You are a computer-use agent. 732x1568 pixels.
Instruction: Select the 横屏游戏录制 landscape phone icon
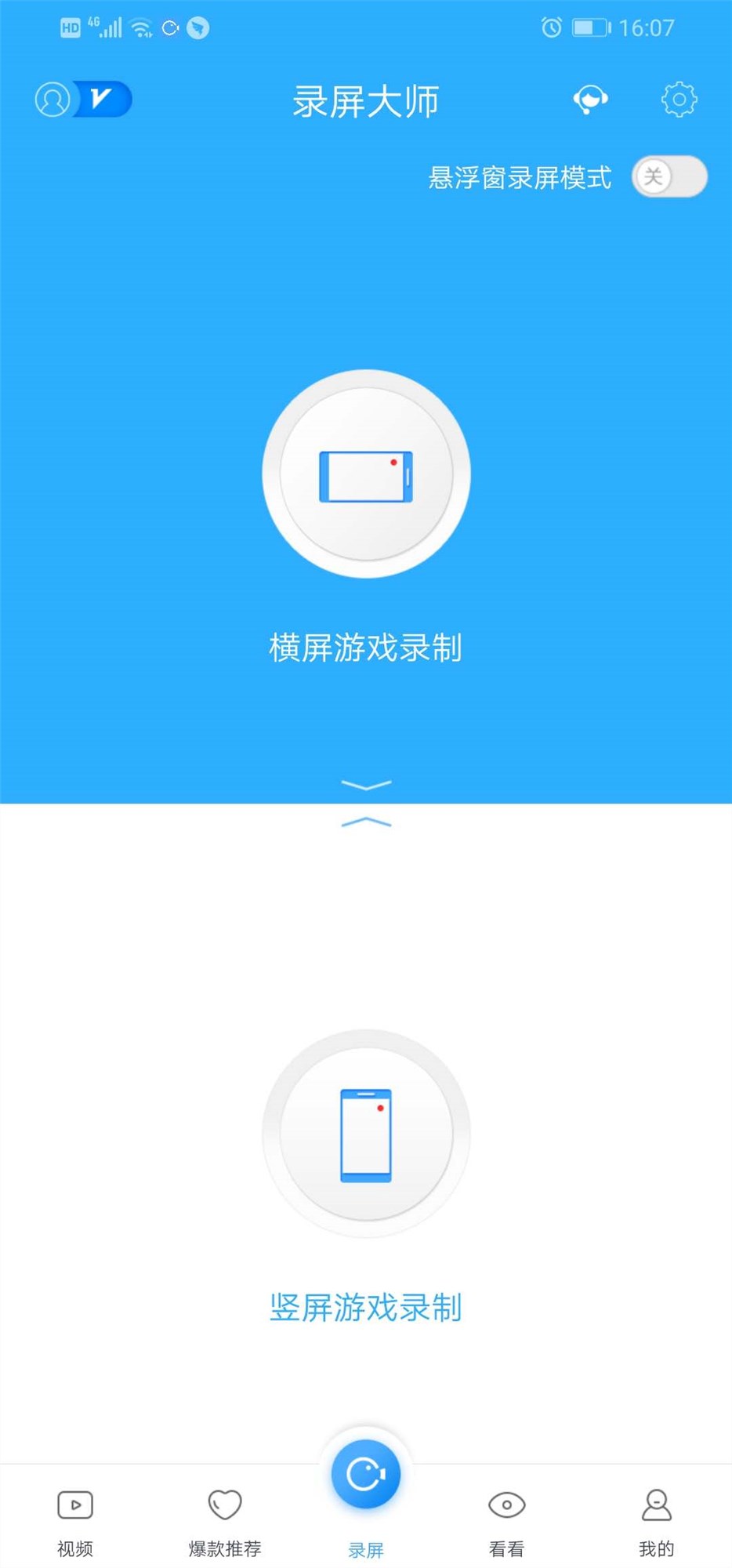click(x=365, y=471)
